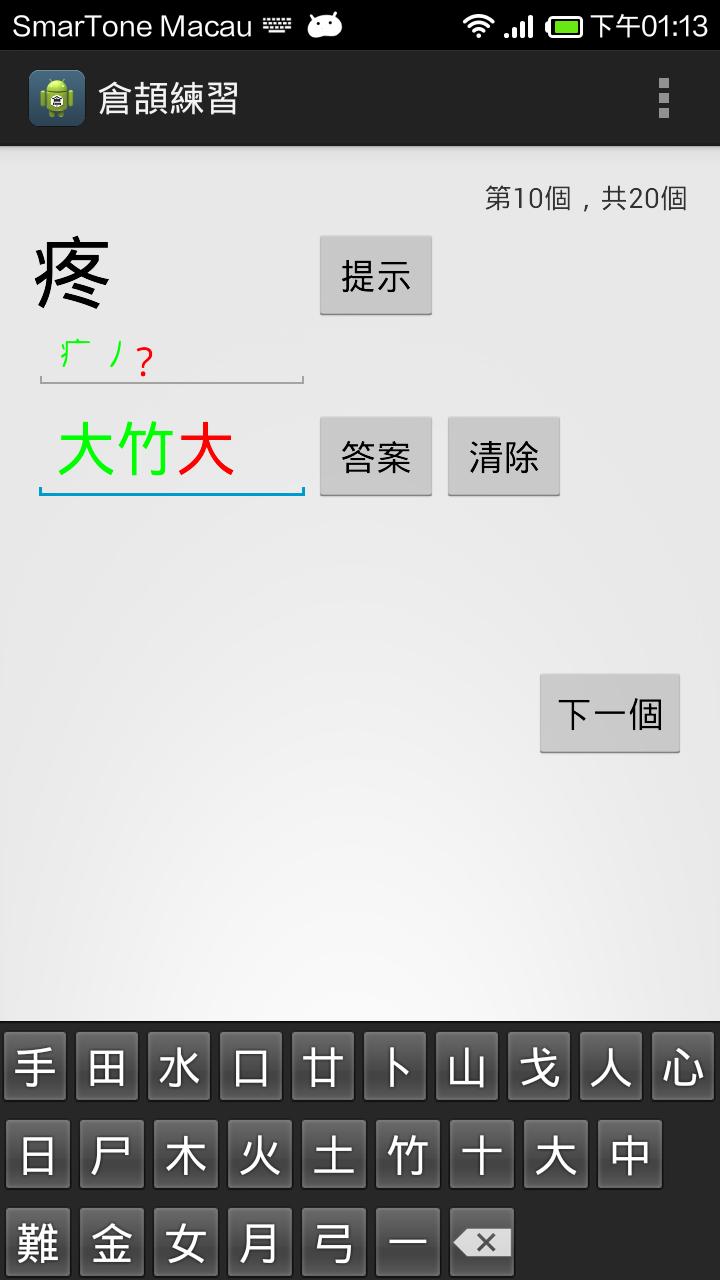Type the 金 key on the keyboard

point(112,1243)
